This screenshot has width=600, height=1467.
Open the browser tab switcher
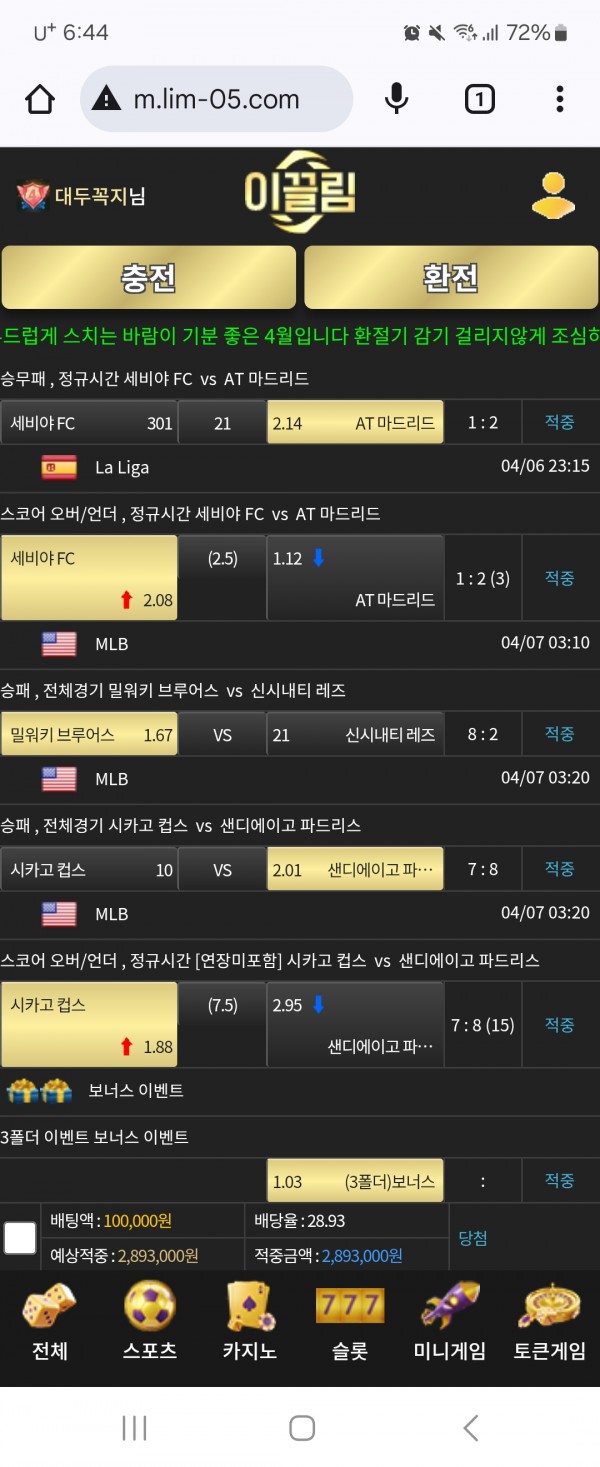pos(480,99)
